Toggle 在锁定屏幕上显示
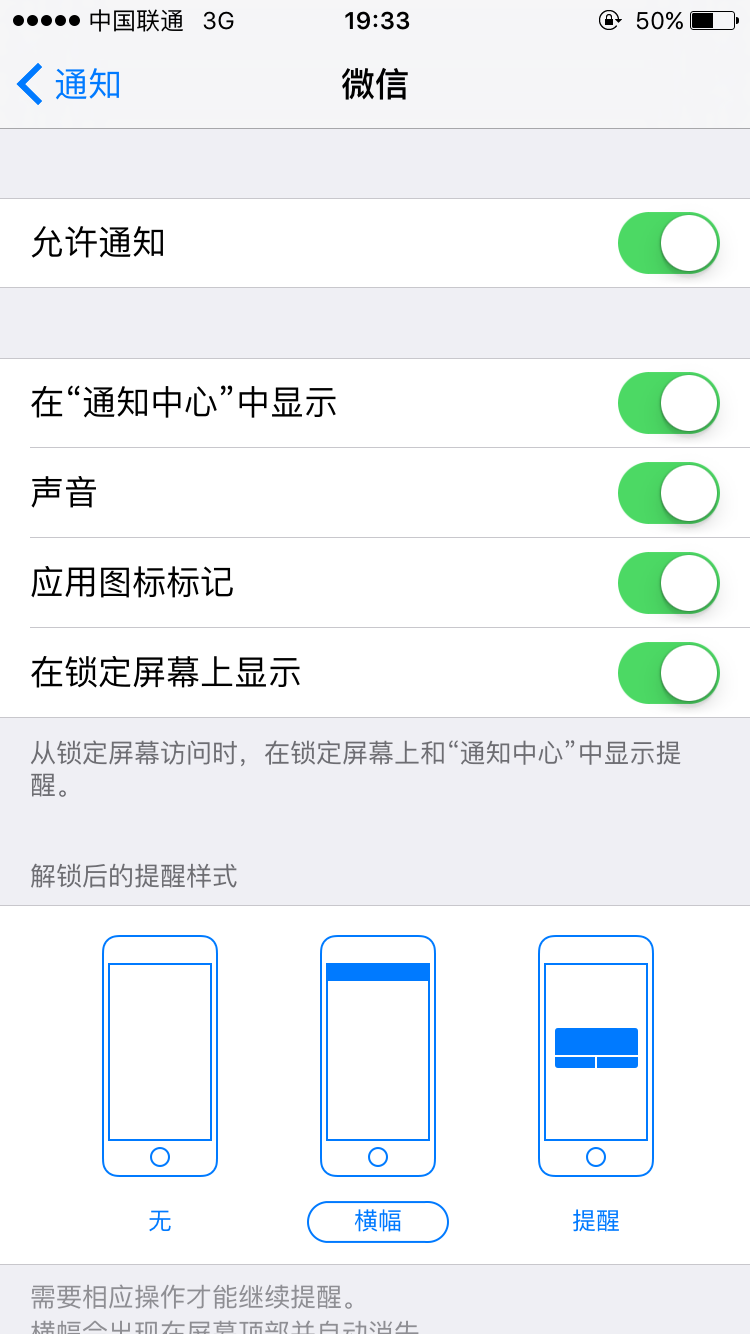The width and height of the screenshot is (750, 1334). pyautogui.click(x=669, y=673)
